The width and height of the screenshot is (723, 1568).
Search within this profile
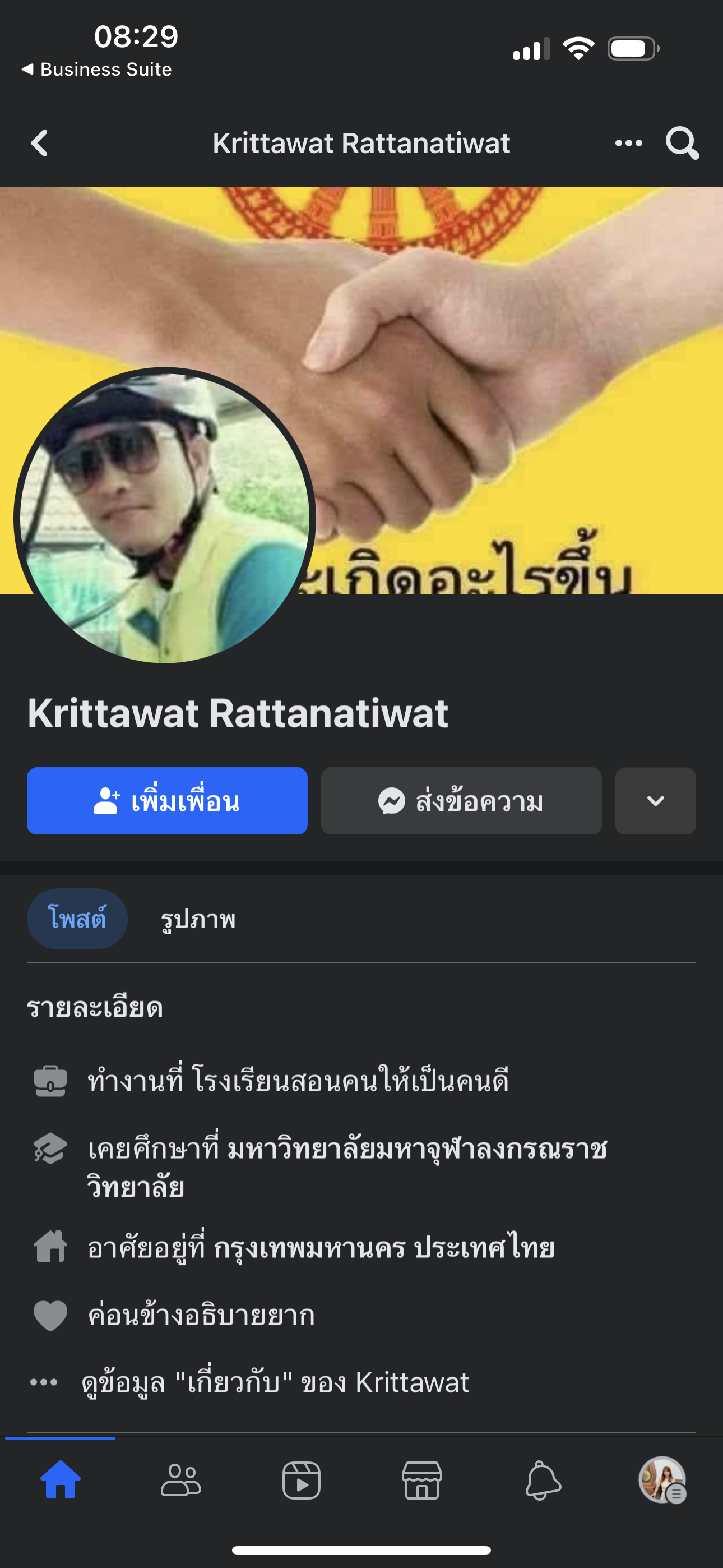(x=682, y=143)
